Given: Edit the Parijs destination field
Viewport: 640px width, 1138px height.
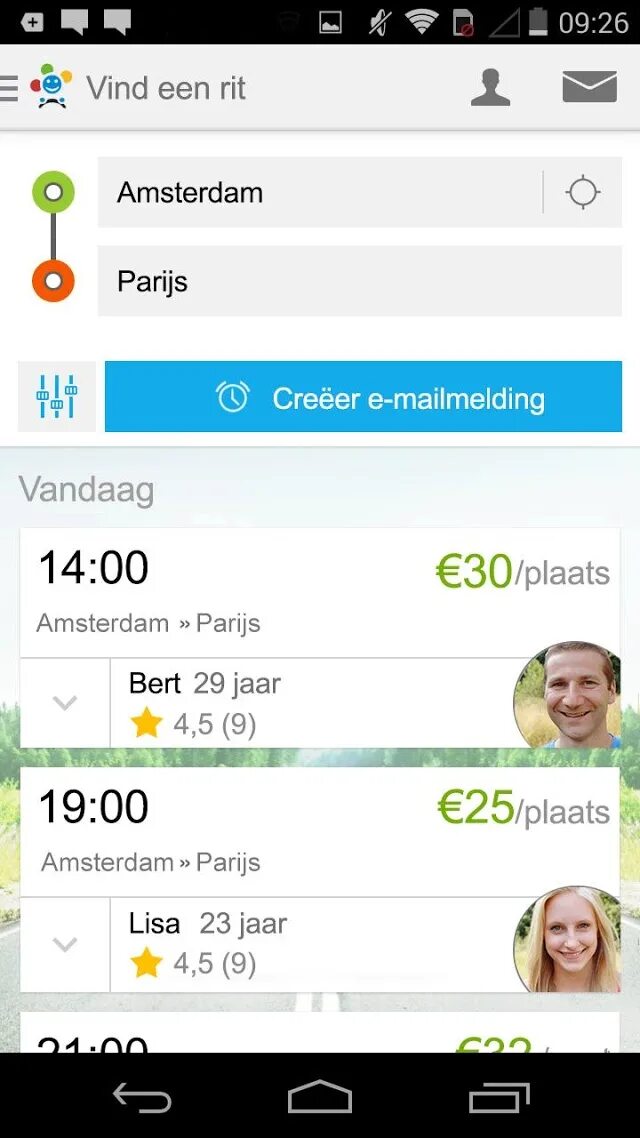Looking at the screenshot, I should [x=359, y=281].
